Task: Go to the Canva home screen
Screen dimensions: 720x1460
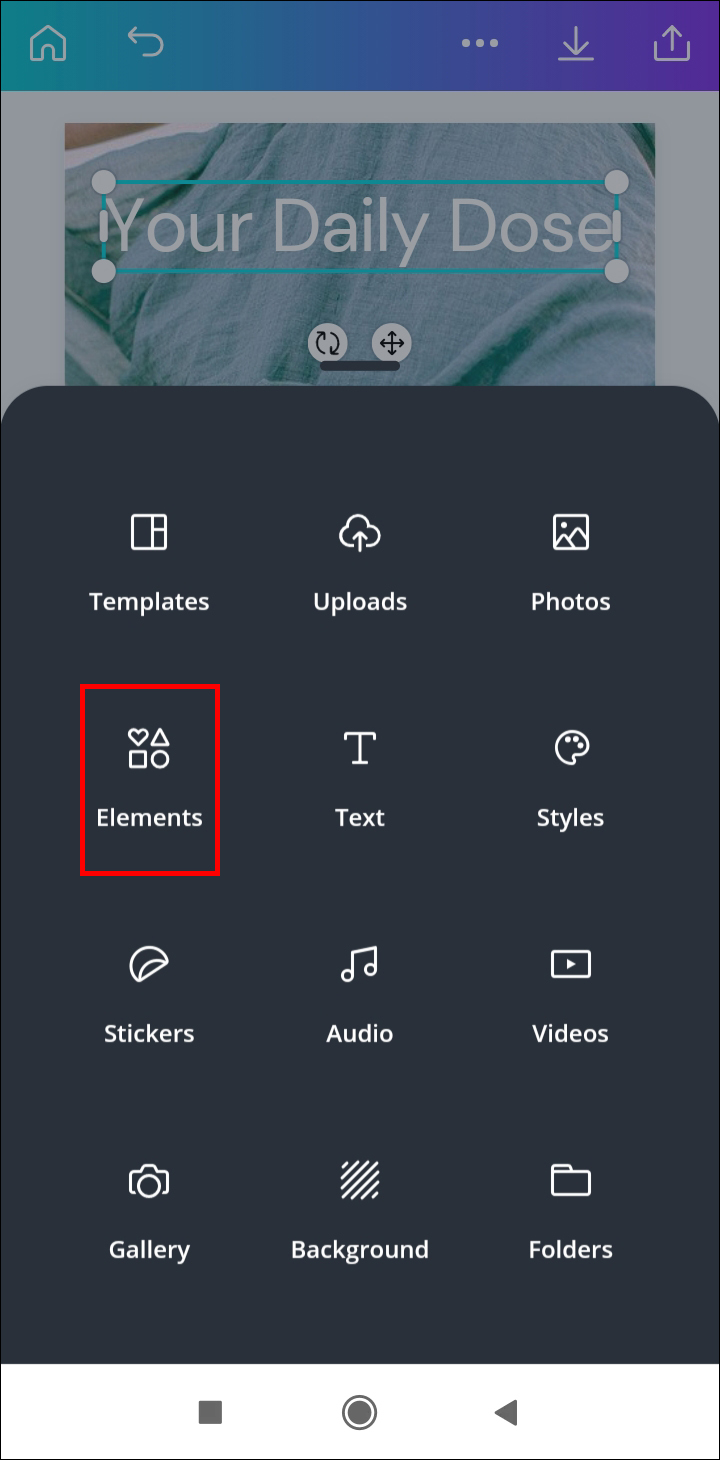Action: (x=47, y=43)
